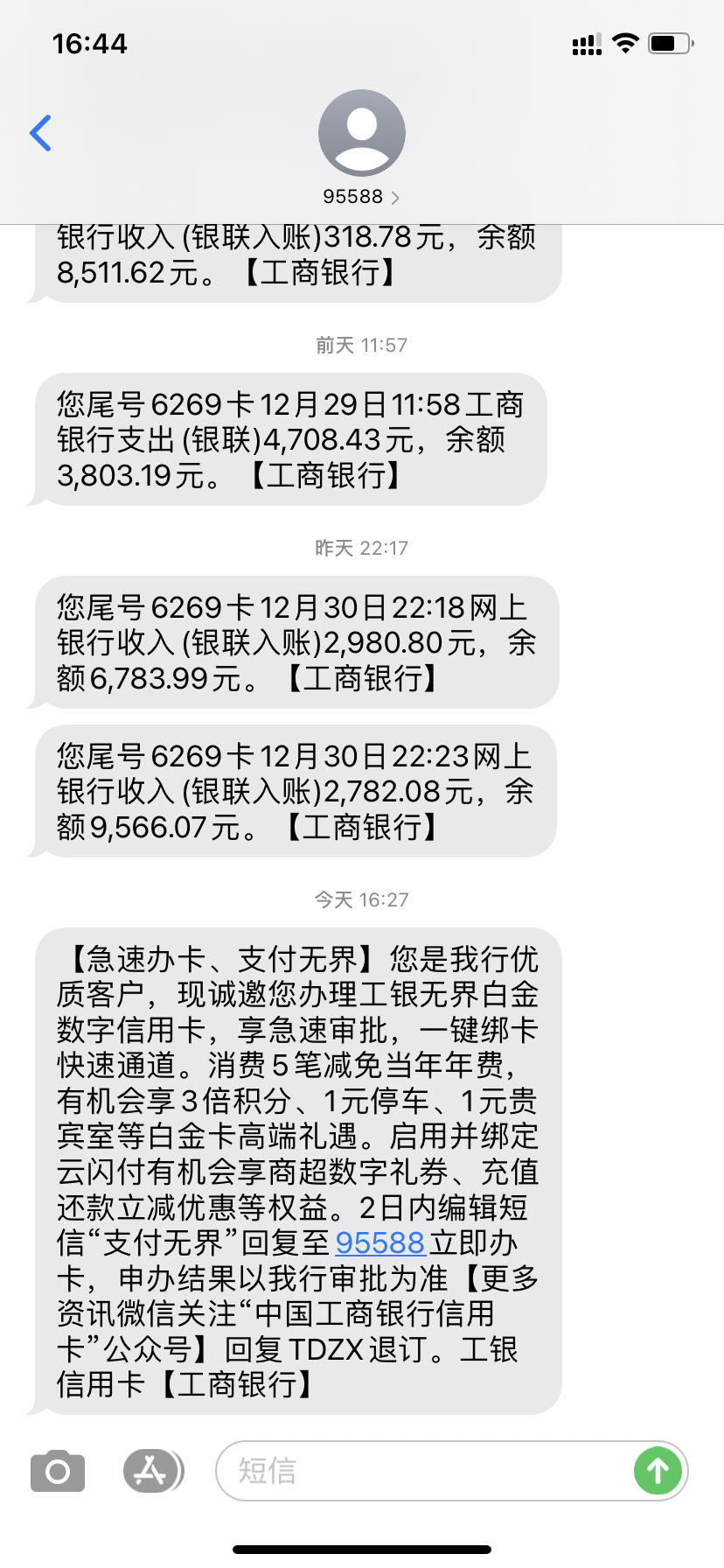Screen dimensions: 724x1568
Task: Open the App Store apps drawer
Action: click(152, 1472)
